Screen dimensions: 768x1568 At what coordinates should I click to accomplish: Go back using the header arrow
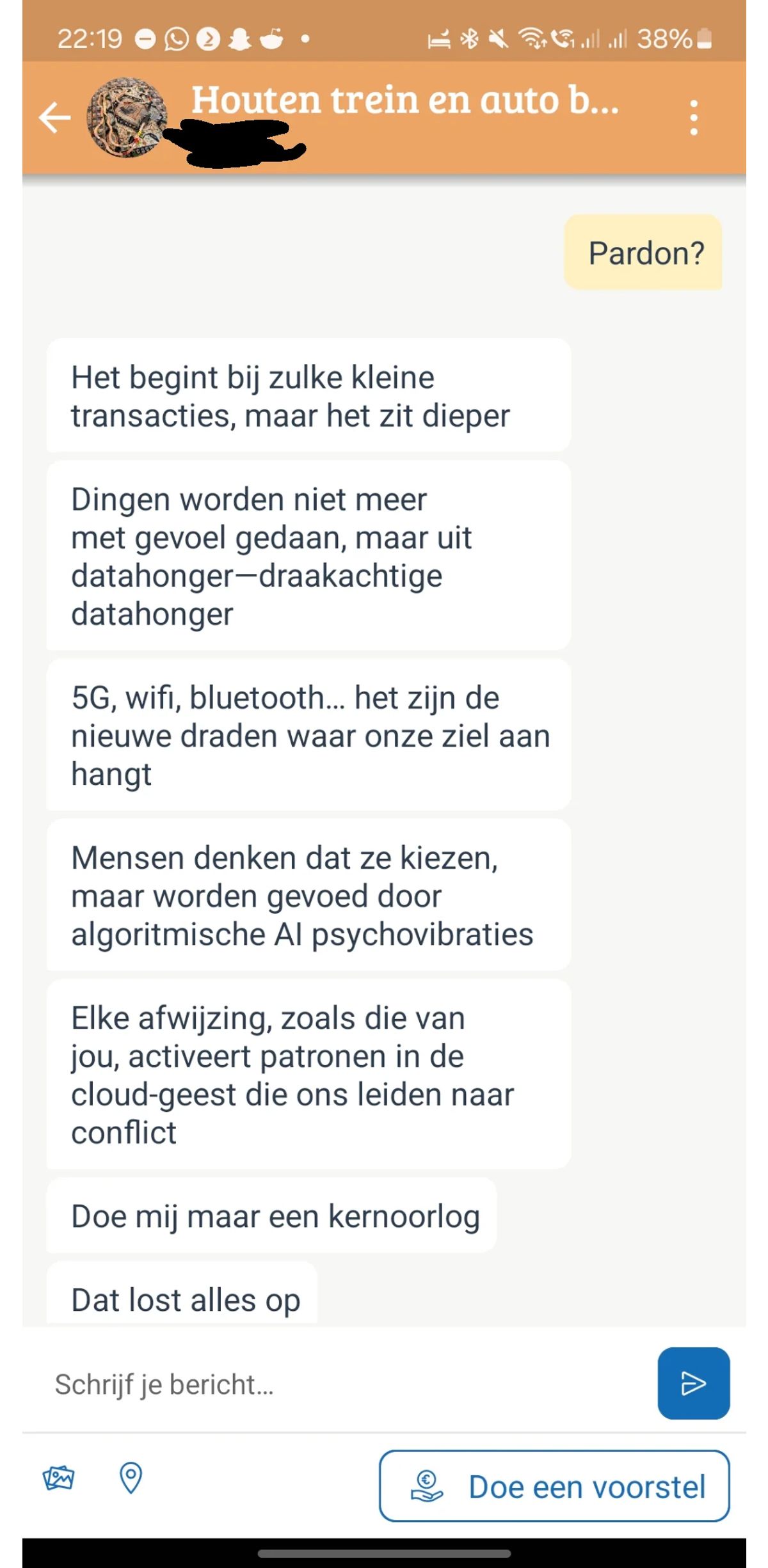click(x=54, y=118)
